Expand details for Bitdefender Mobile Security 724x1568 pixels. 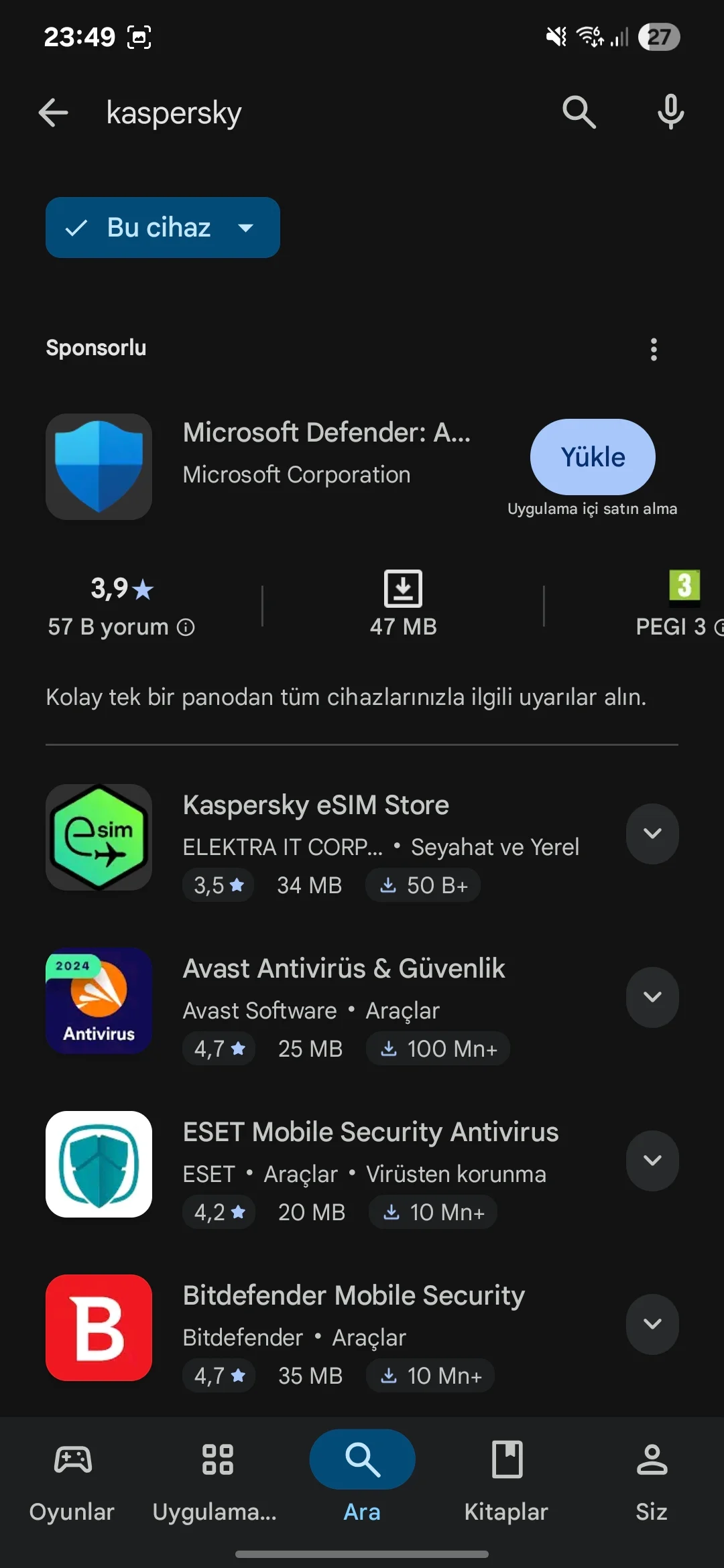pyautogui.click(x=652, y=1324)
